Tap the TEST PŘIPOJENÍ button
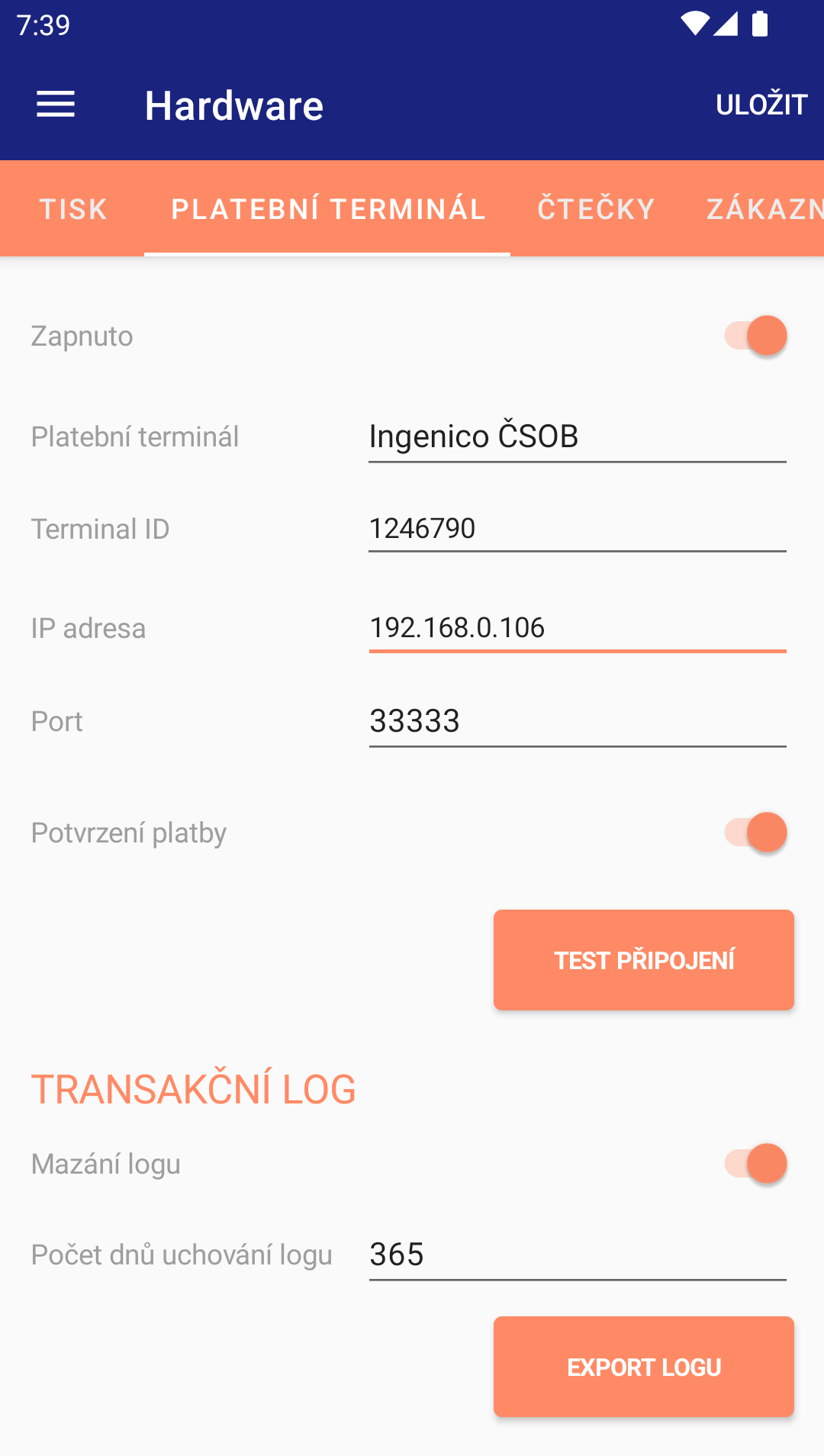Image resolution: width=824 pixels, height=1456 pixels. click(x=643, y=960)
